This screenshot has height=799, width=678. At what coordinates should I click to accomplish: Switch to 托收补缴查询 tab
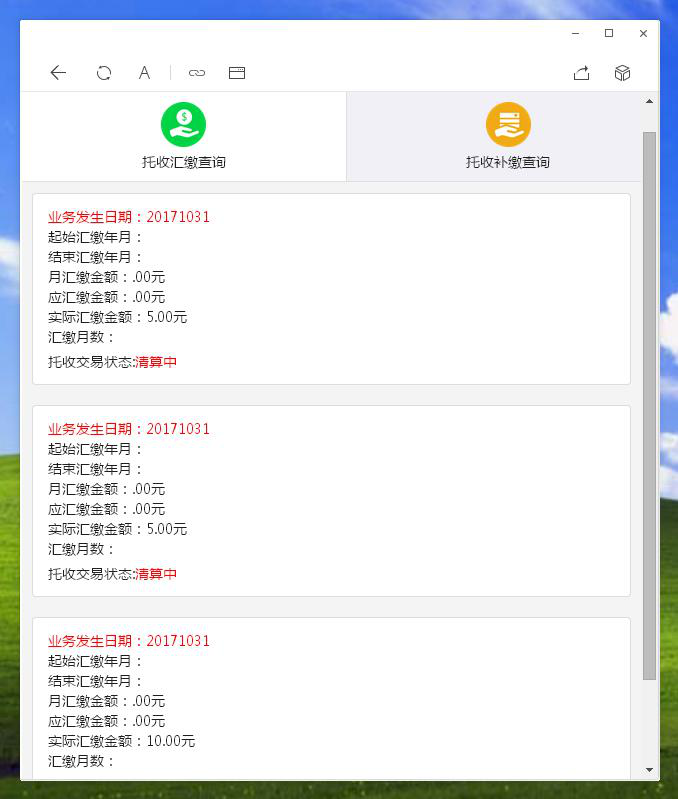click(507, 137)
